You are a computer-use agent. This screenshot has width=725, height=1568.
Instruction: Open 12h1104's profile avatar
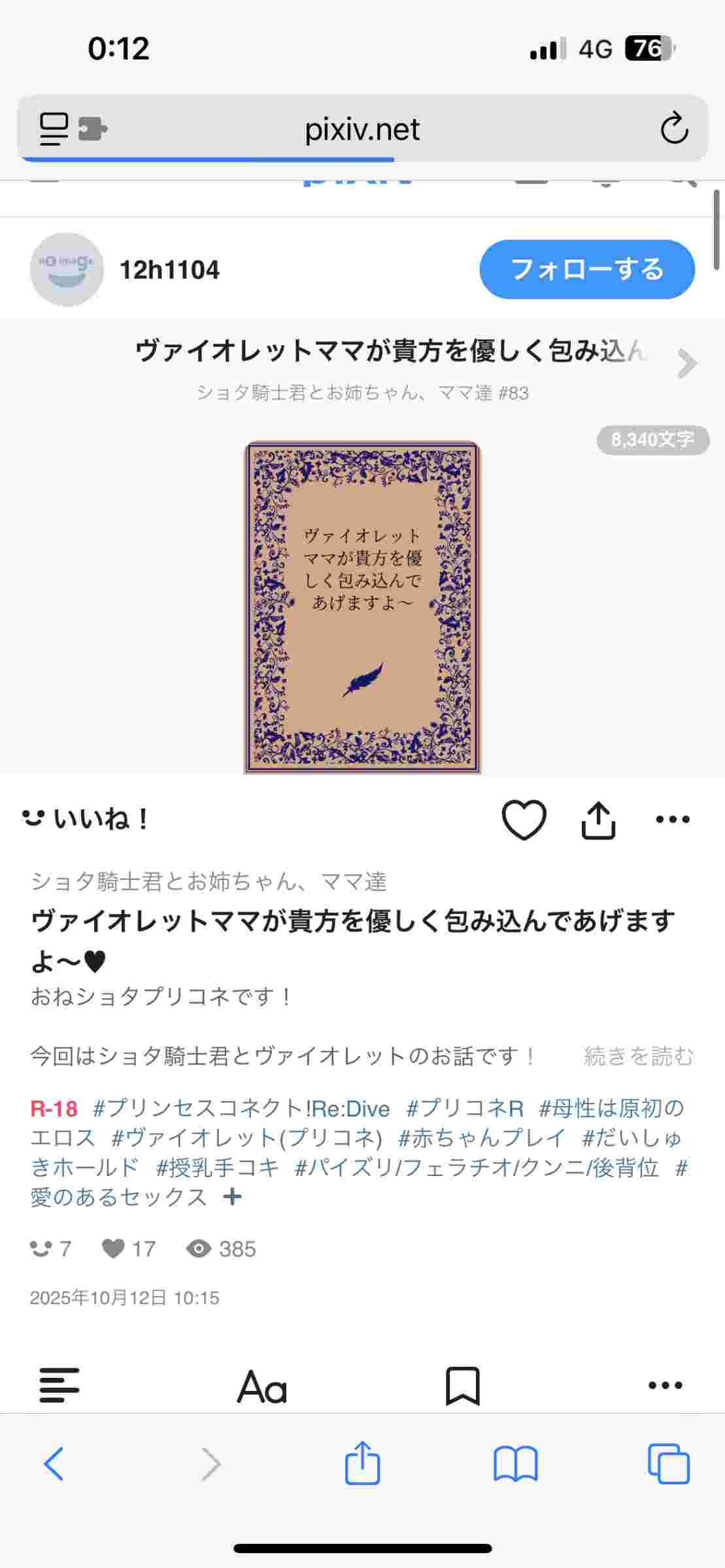tap(67, 269)
